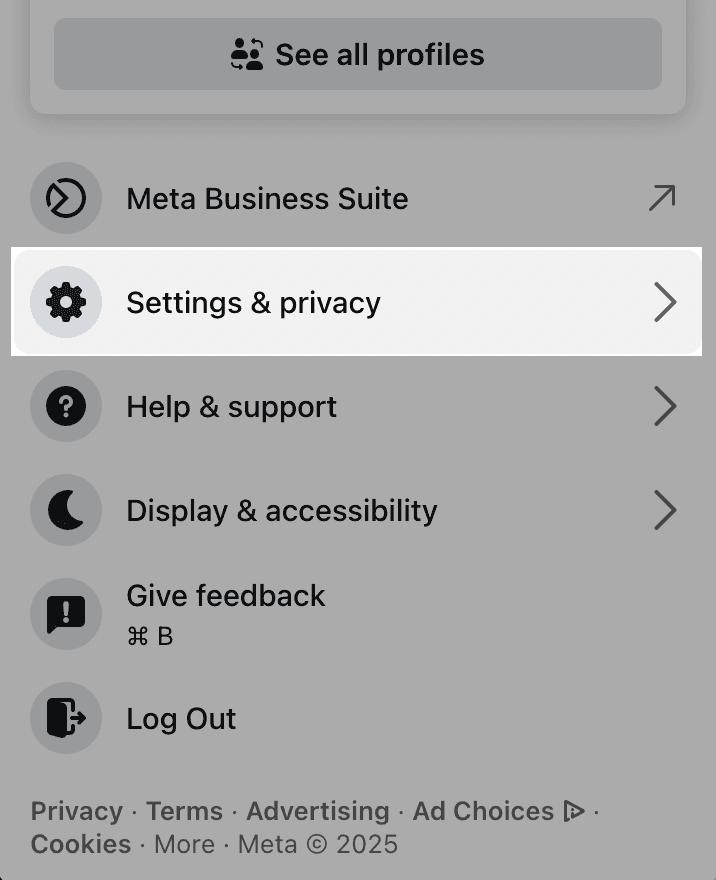View the Cookies link

point(80,844)
